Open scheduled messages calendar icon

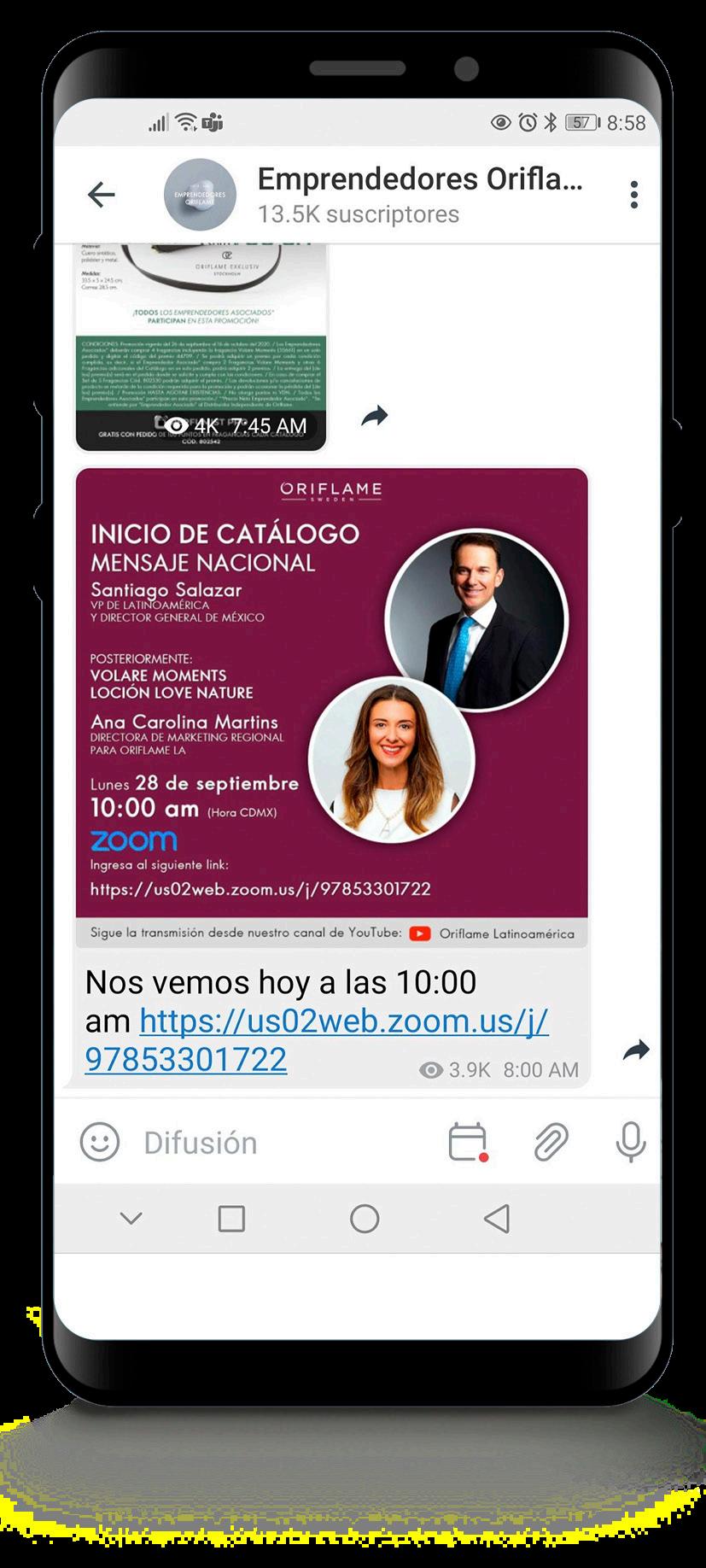point(468,1142)
